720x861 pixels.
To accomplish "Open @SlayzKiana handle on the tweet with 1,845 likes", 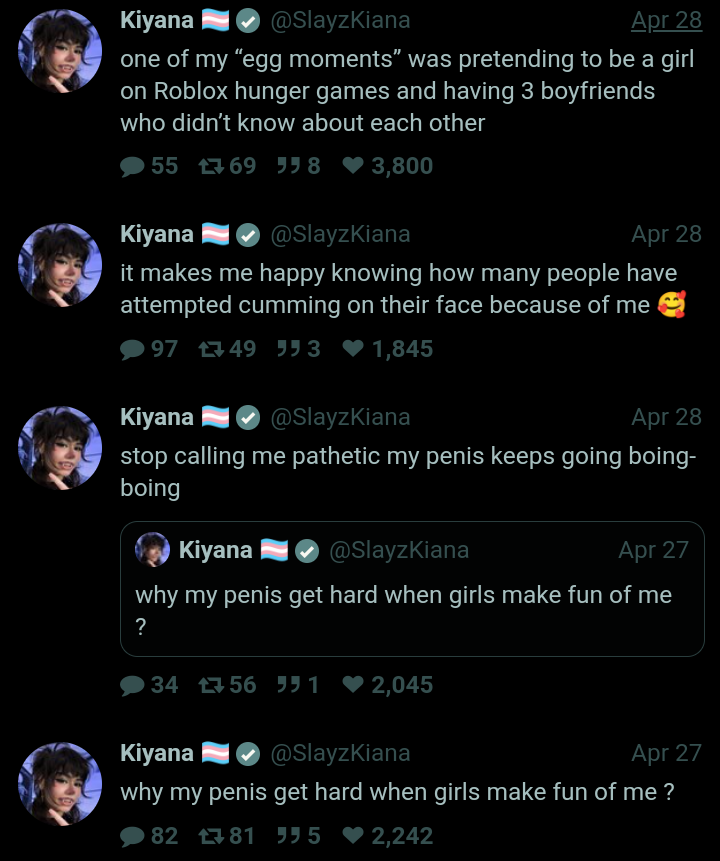I will pyautogui.click(x=340, y=234).
